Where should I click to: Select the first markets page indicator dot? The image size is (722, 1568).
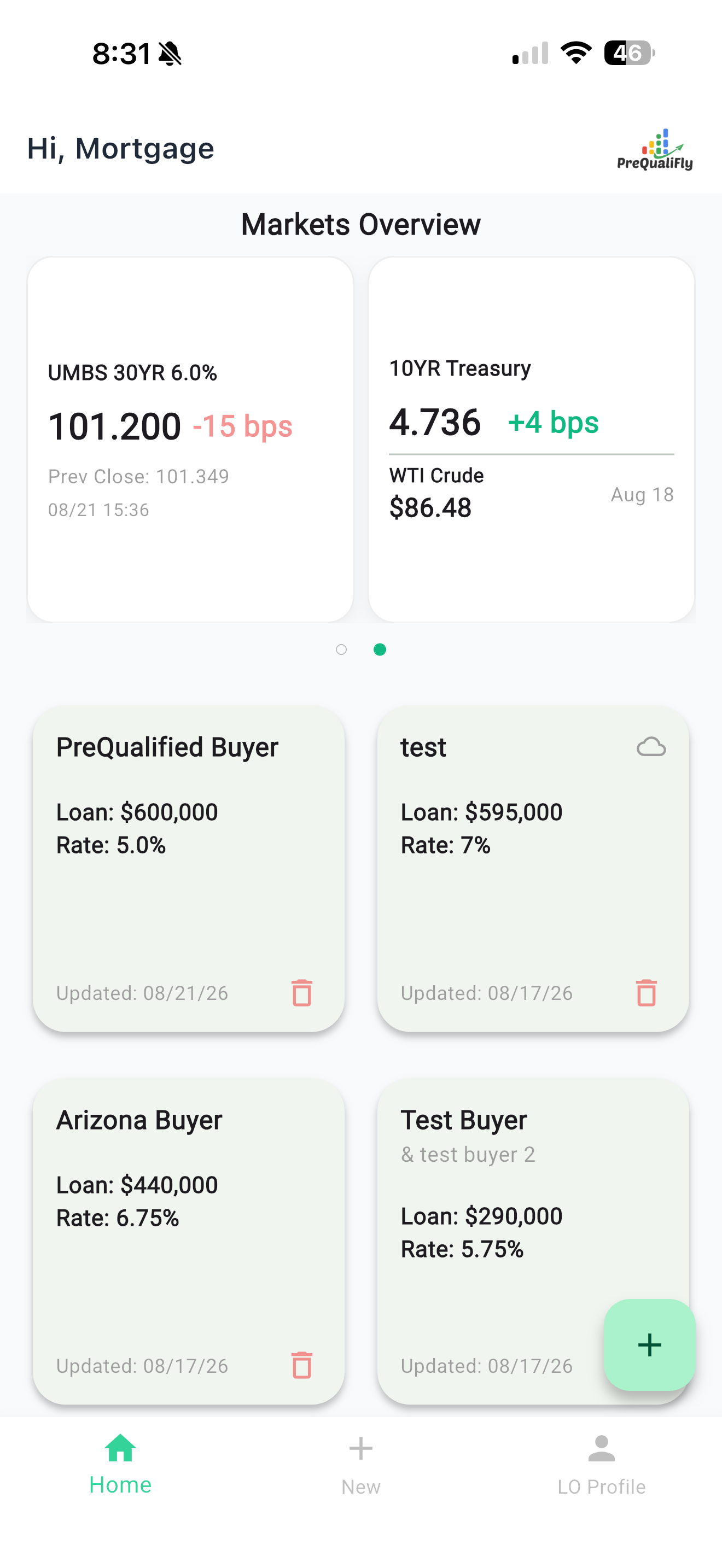(x=341, y=650)
